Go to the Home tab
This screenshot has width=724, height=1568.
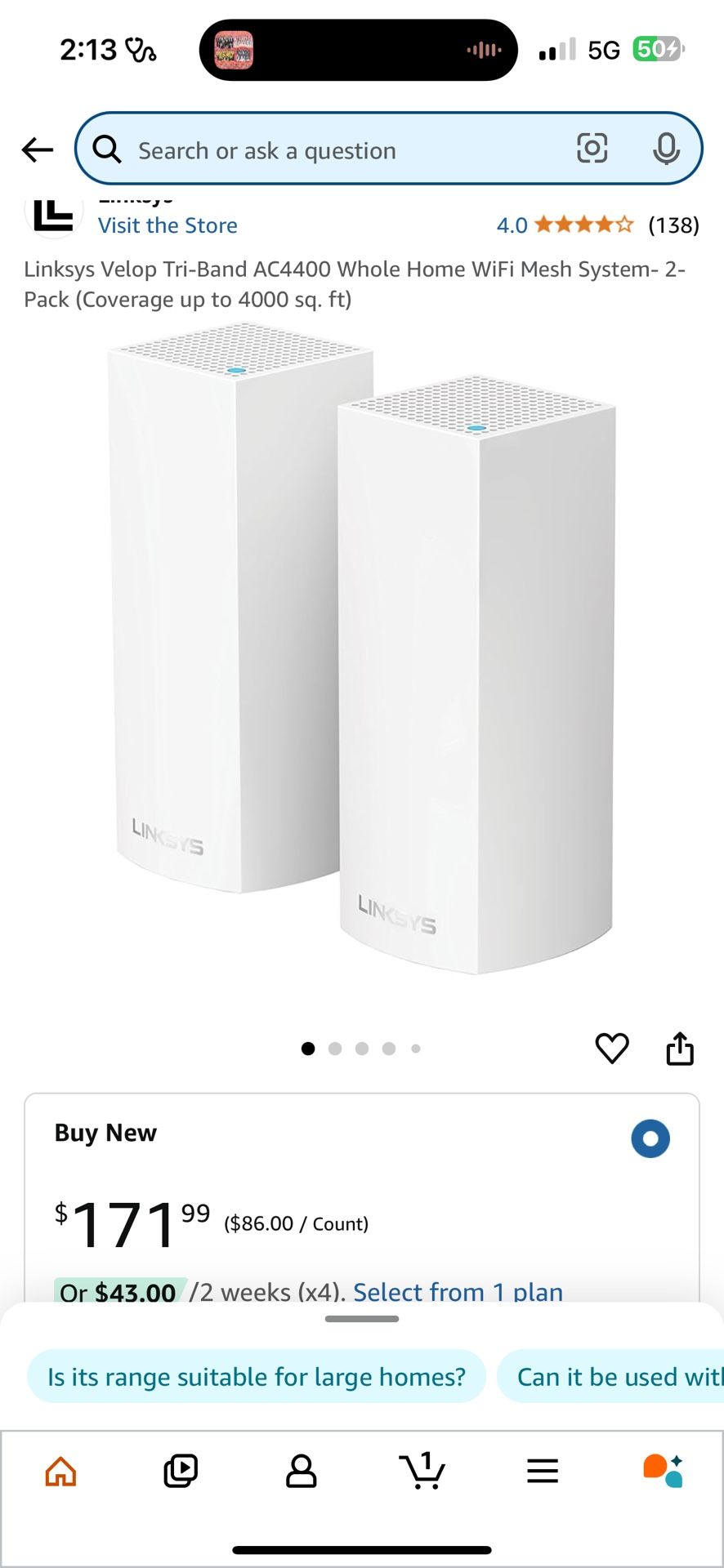tap(60, 1472)
